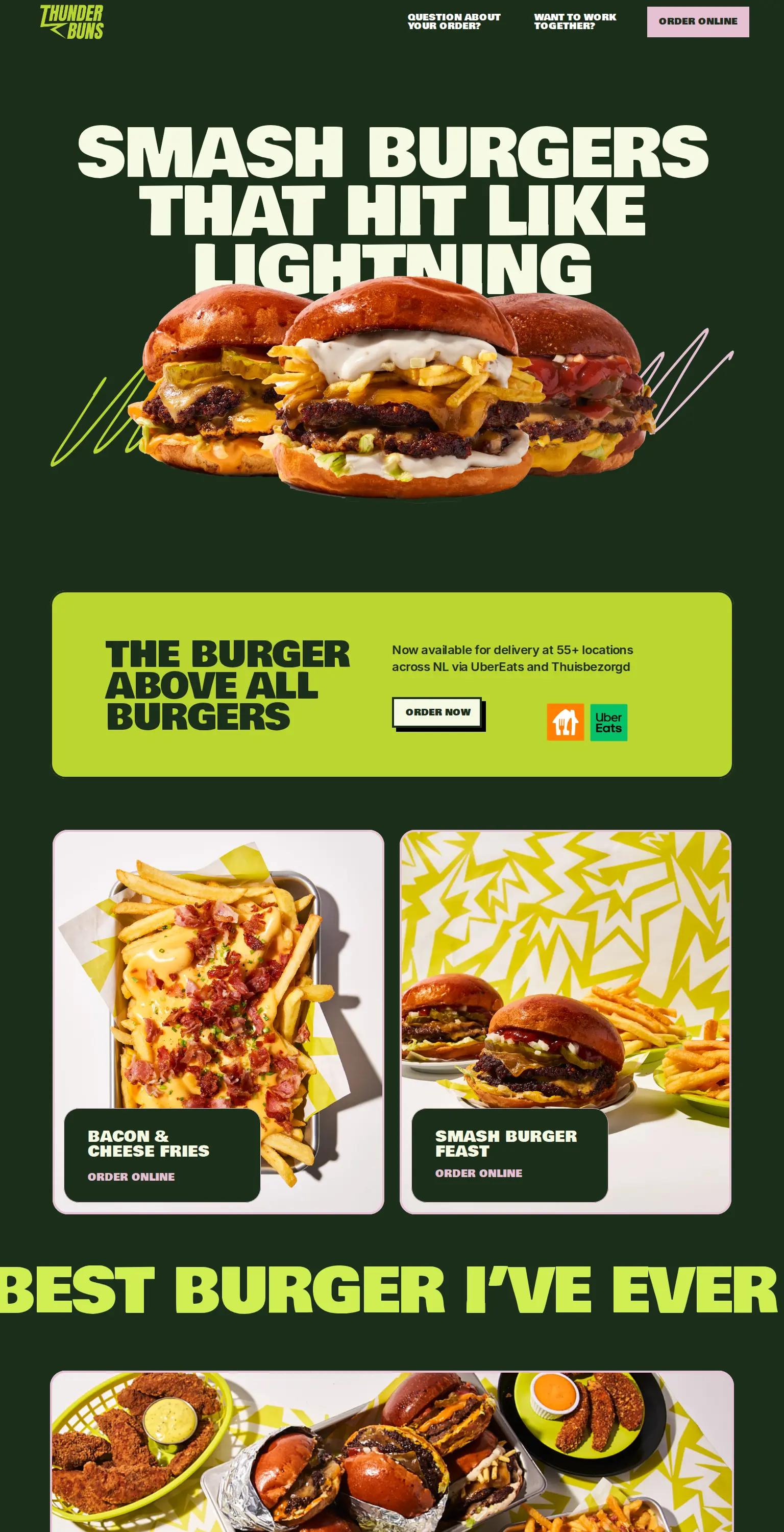Tap the pink Order Online header button

[697, 22]
